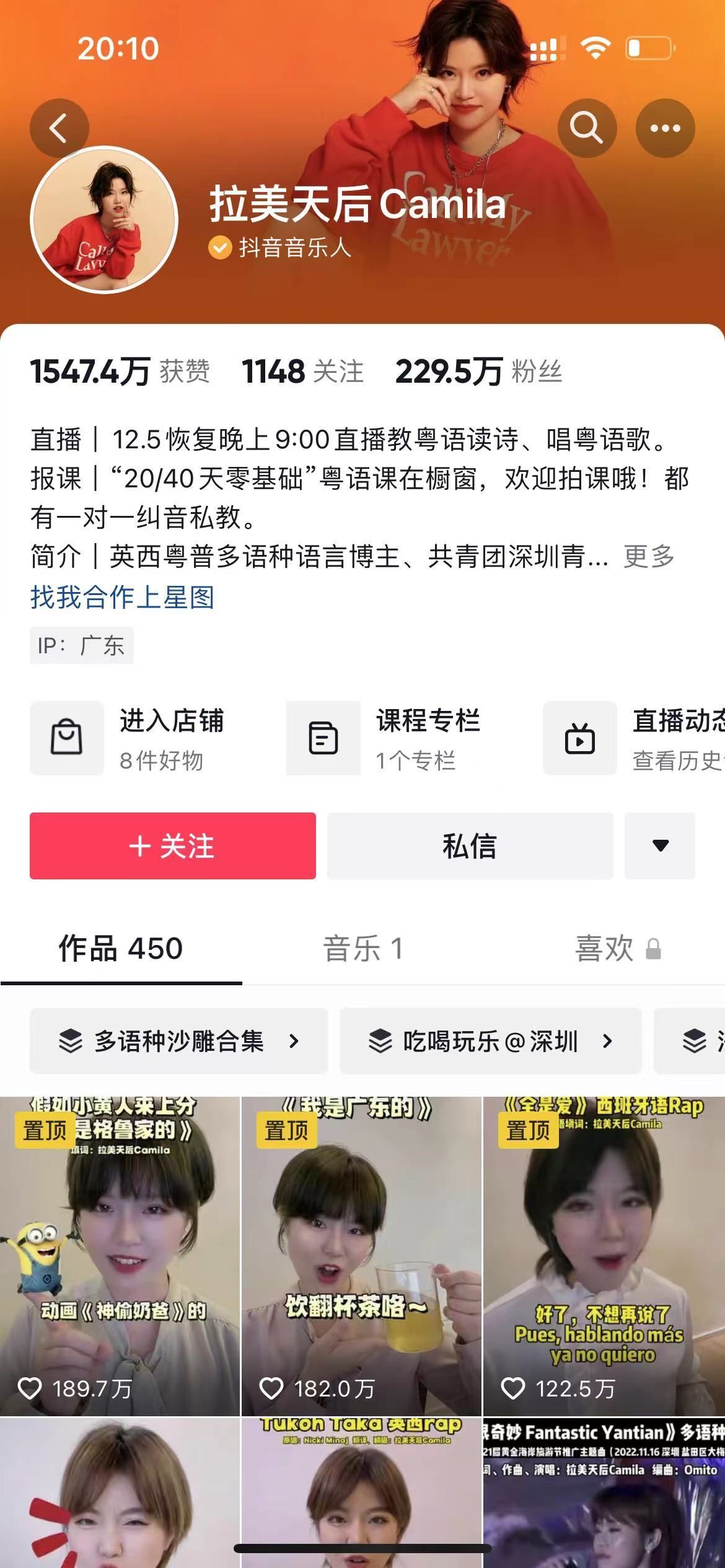Go back using the back arrow
This screenshot has height=1568, width=725.
[59, 128]
